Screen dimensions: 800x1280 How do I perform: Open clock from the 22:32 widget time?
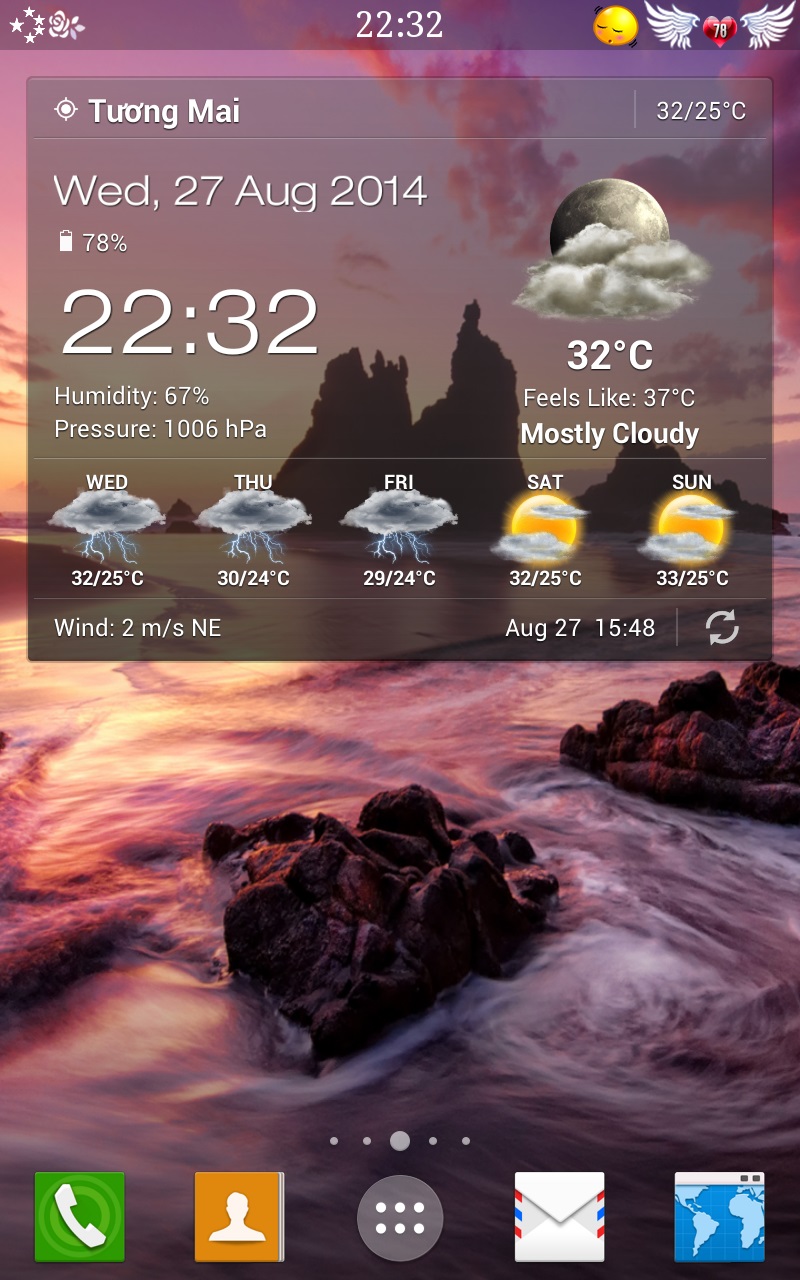(x=190, y=322)
